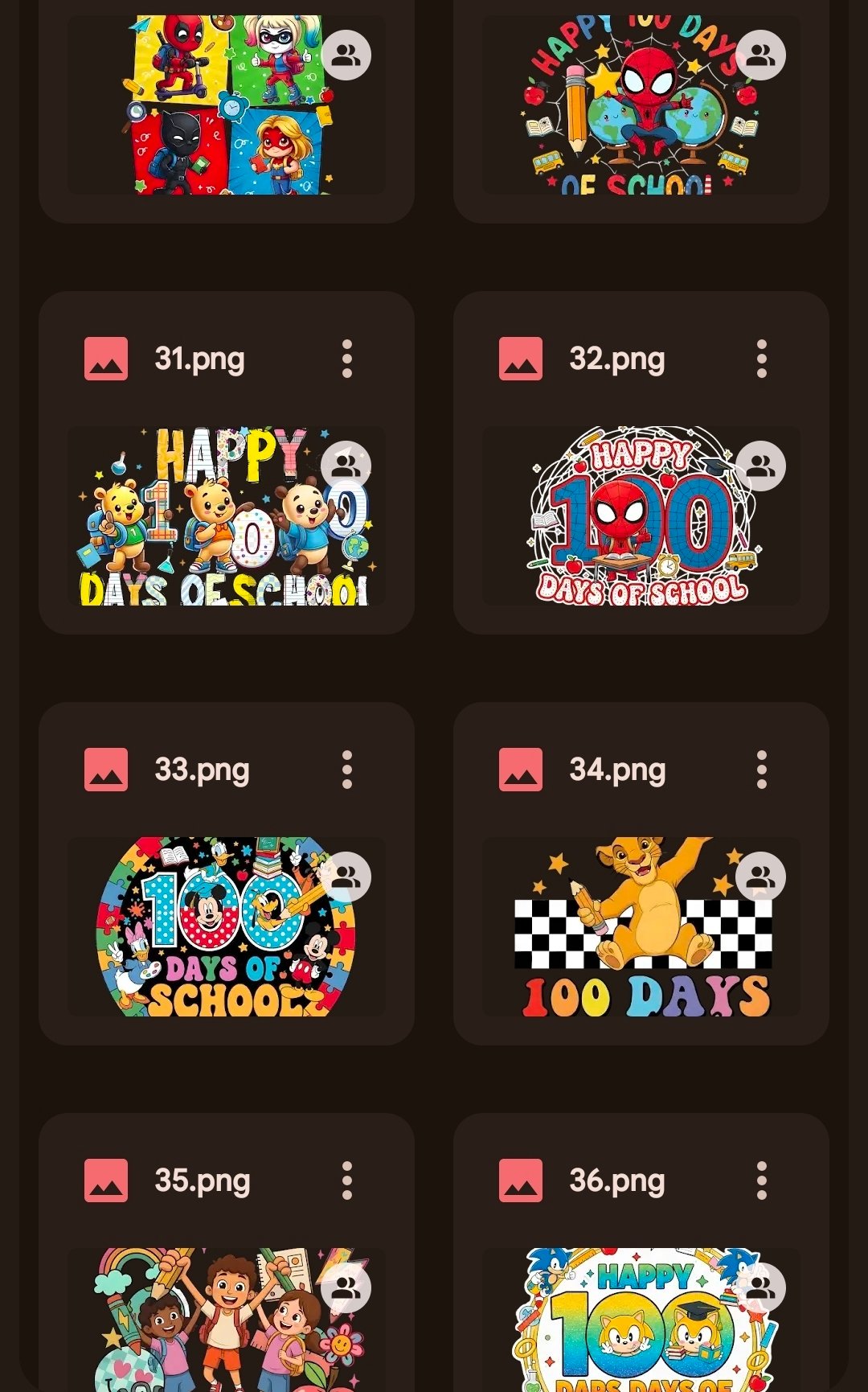Open more options for 32.png

point(762,359)
